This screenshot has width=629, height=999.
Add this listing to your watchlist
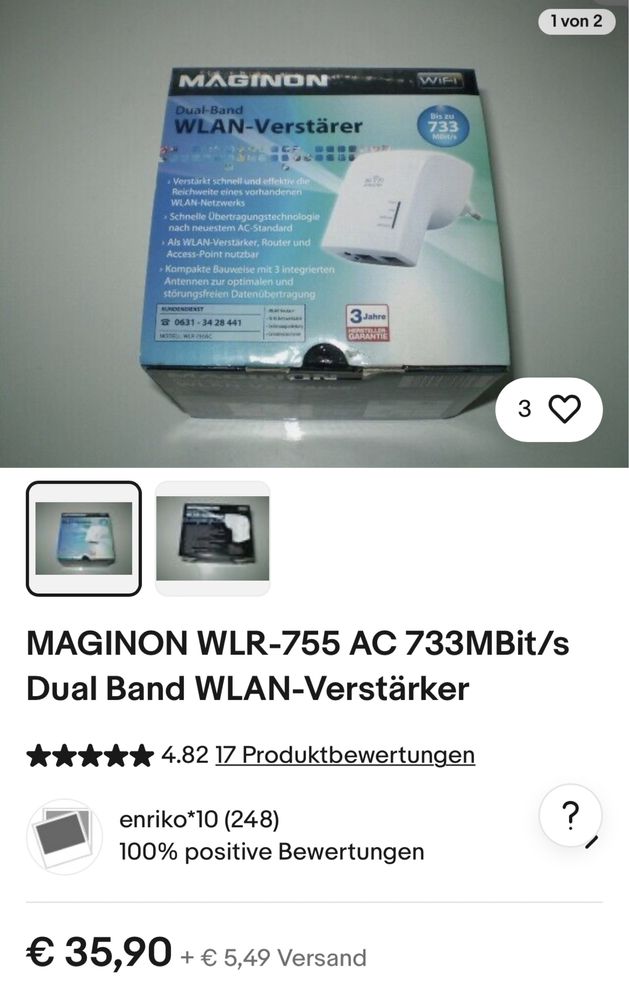click(x=565, y=409)
